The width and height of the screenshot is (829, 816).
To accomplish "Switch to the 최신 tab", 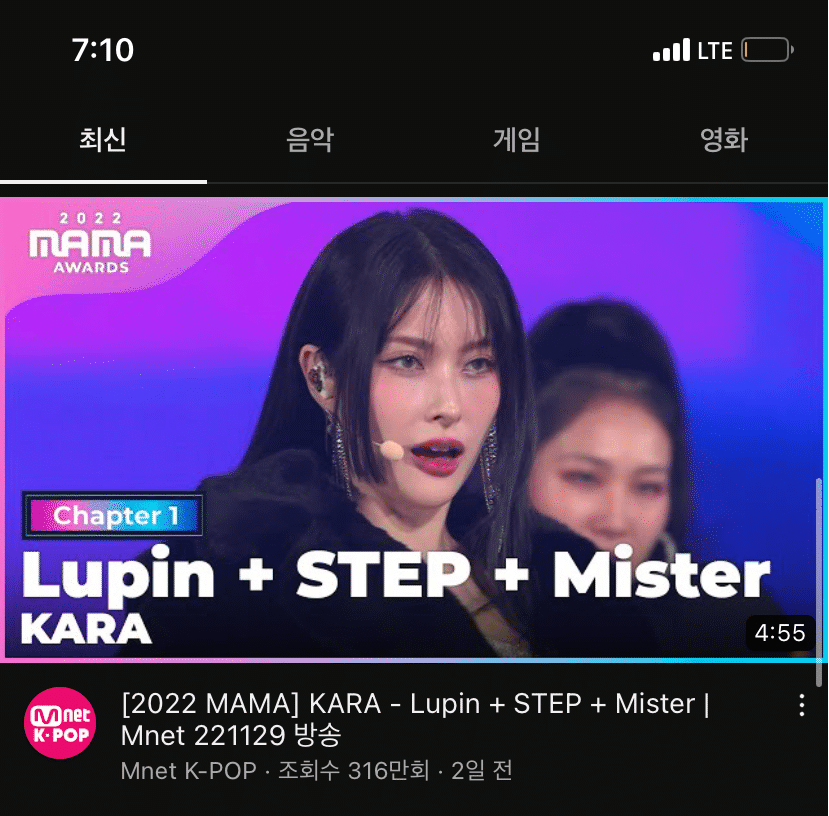I will pyautogui.click(x=103, y=140).
